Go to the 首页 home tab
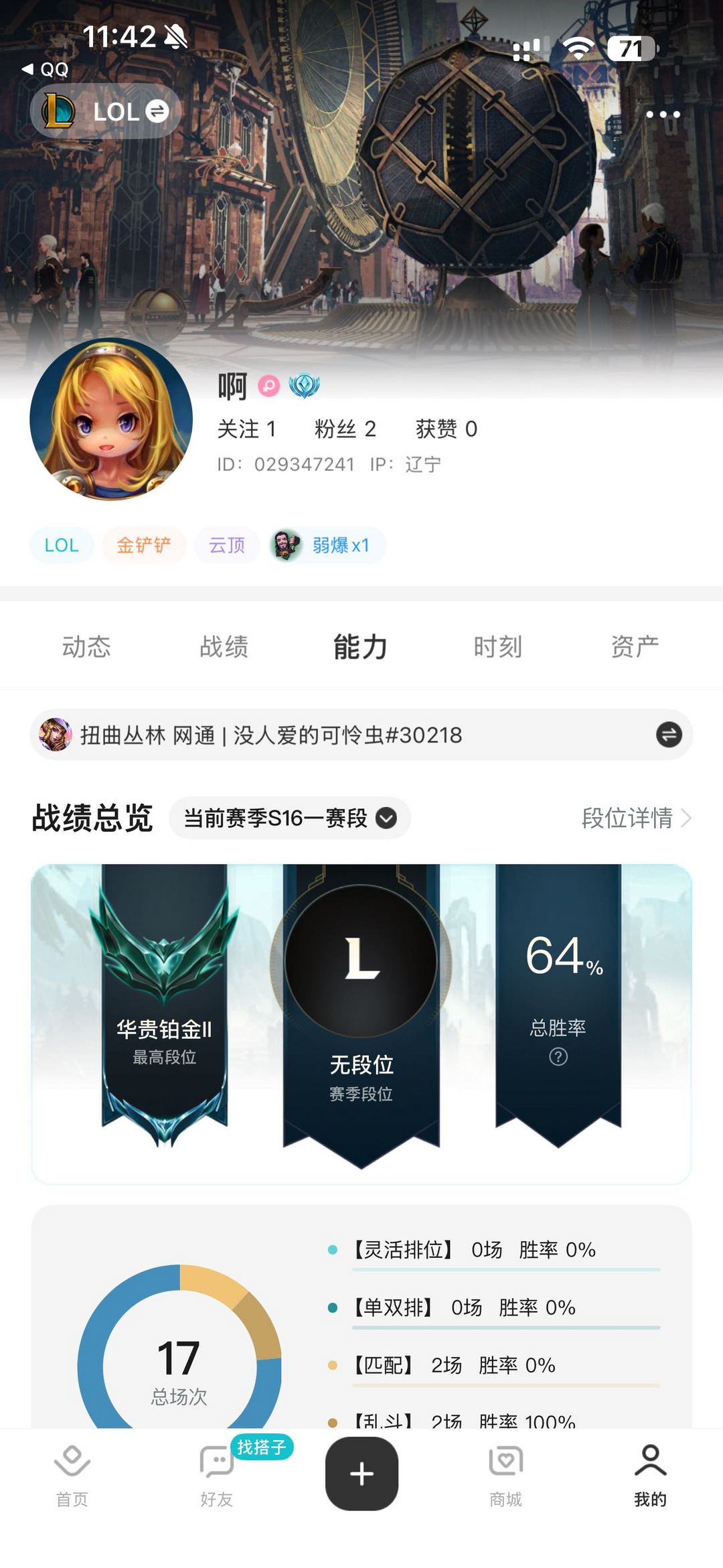 pos(72,1474)
